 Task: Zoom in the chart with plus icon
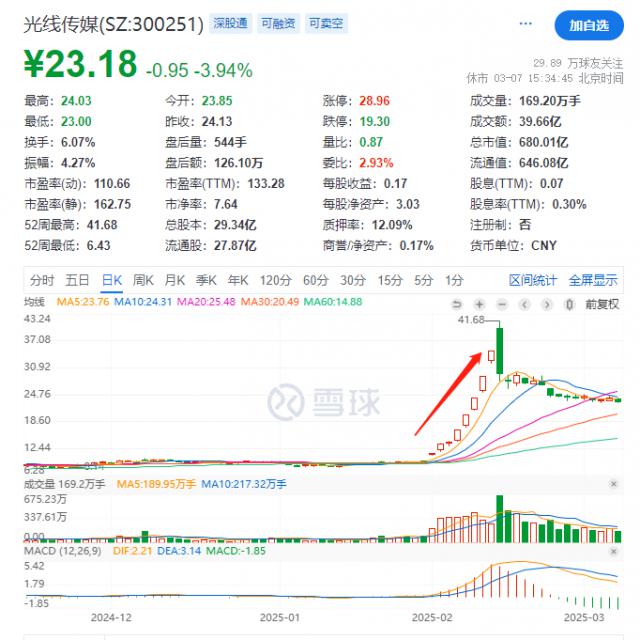(479, 303)
